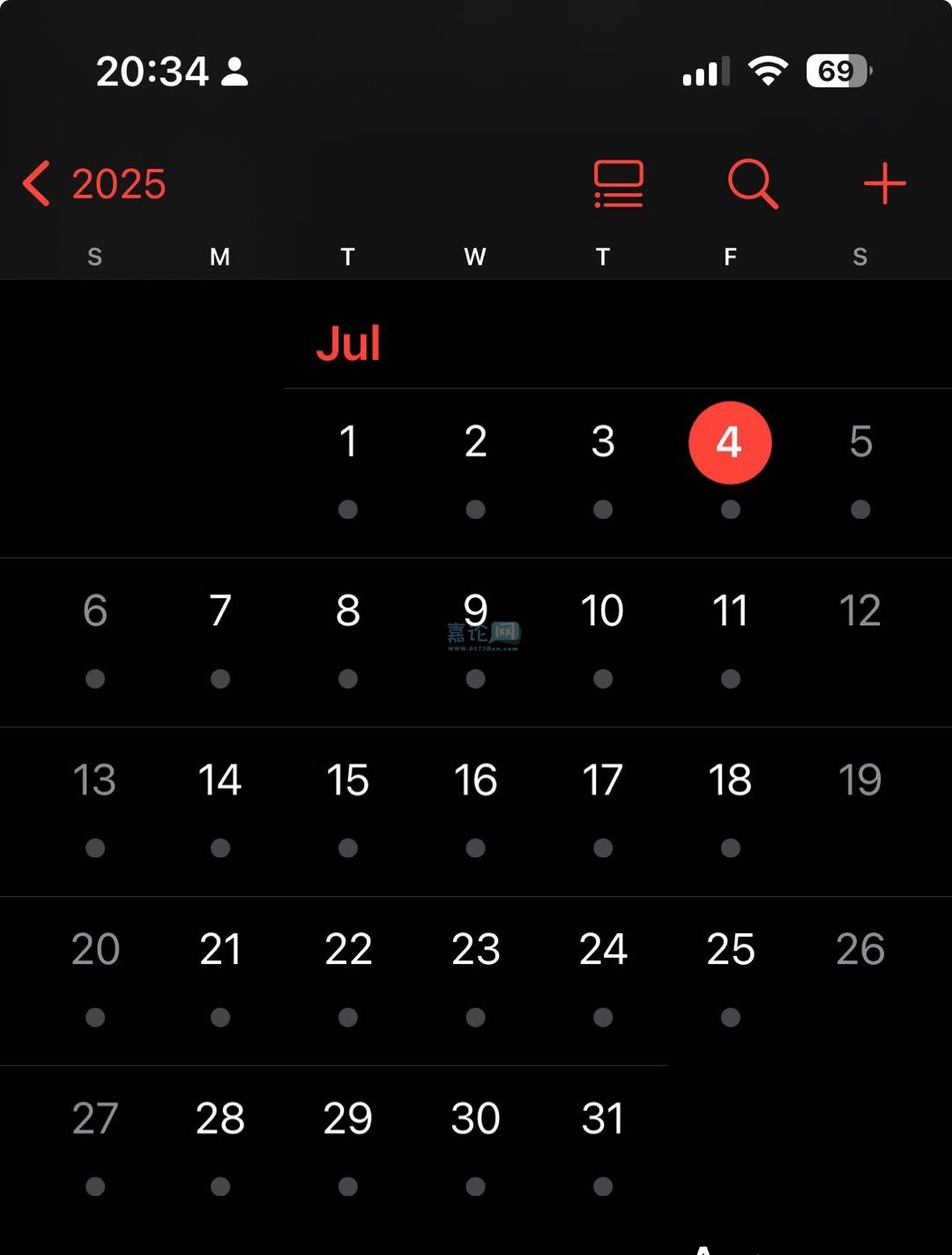Select today, July 4
952x1255 pixels.
click(x=730, y=443)
